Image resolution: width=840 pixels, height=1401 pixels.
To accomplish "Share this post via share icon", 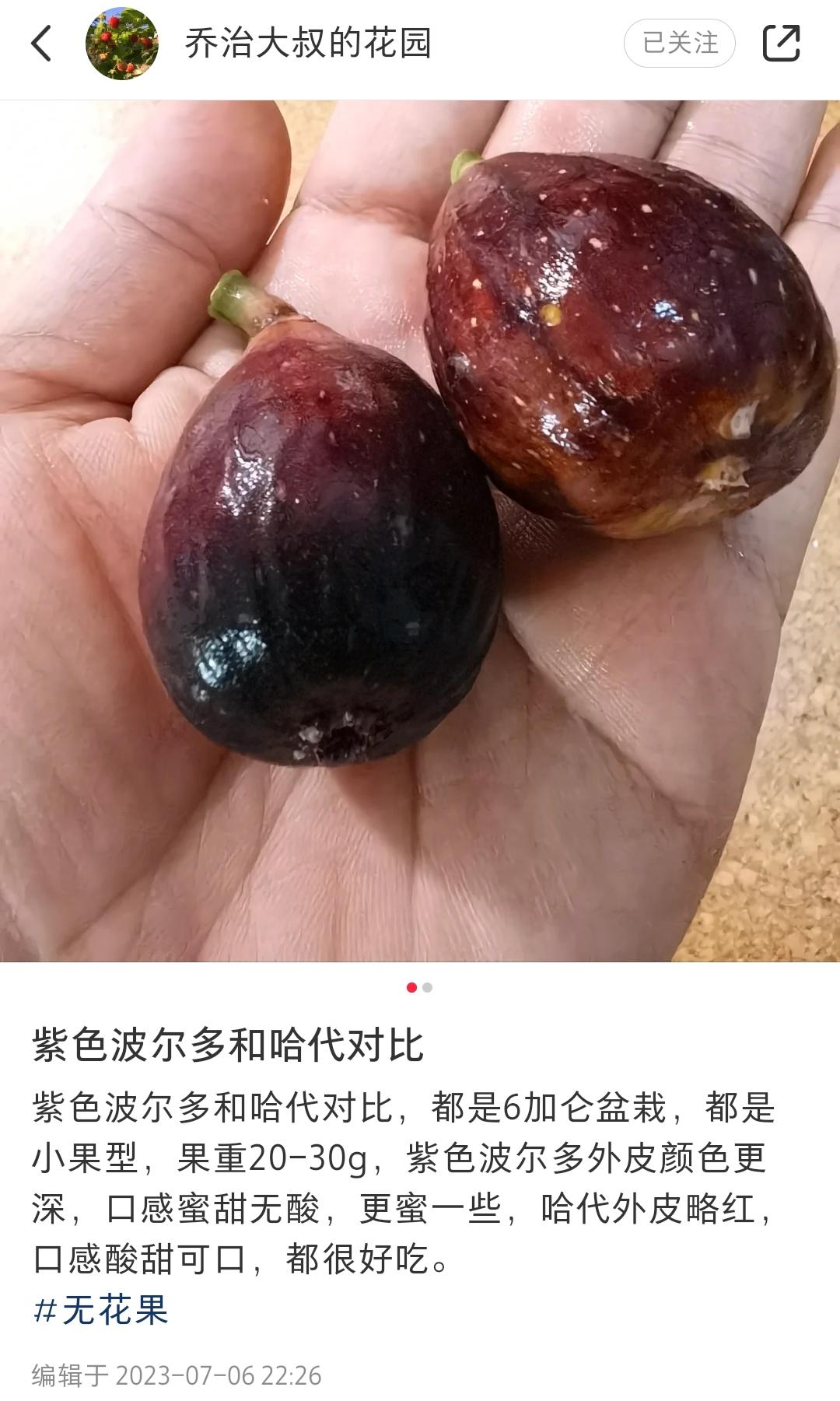I will [x=781, y=43].
